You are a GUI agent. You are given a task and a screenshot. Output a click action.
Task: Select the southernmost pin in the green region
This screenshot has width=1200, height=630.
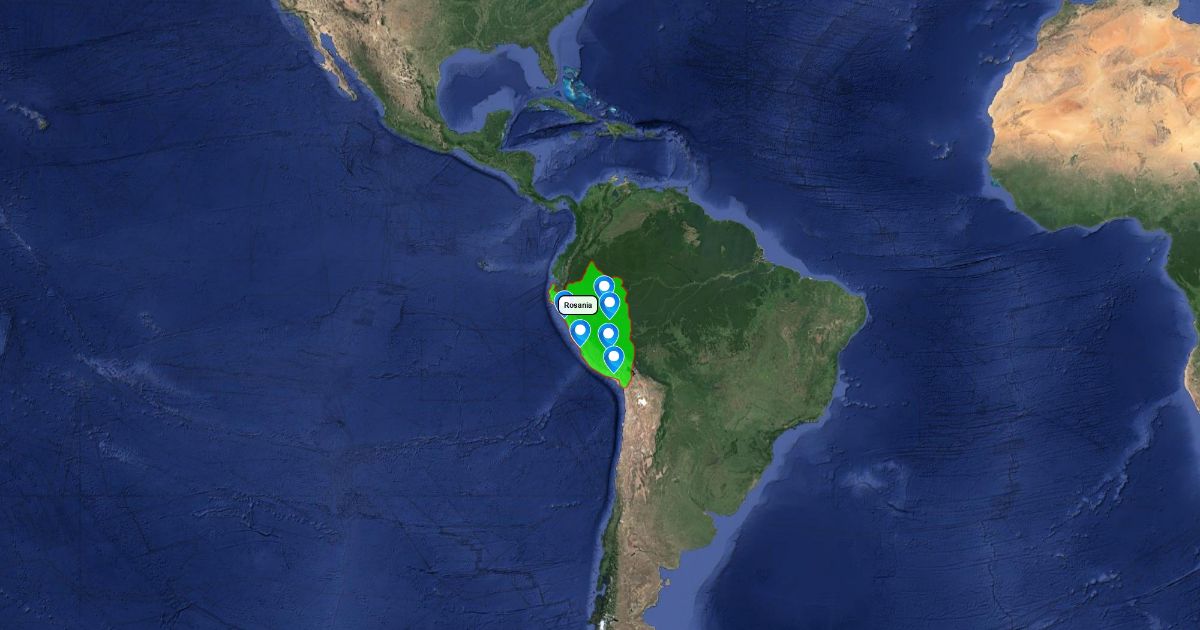614,355
